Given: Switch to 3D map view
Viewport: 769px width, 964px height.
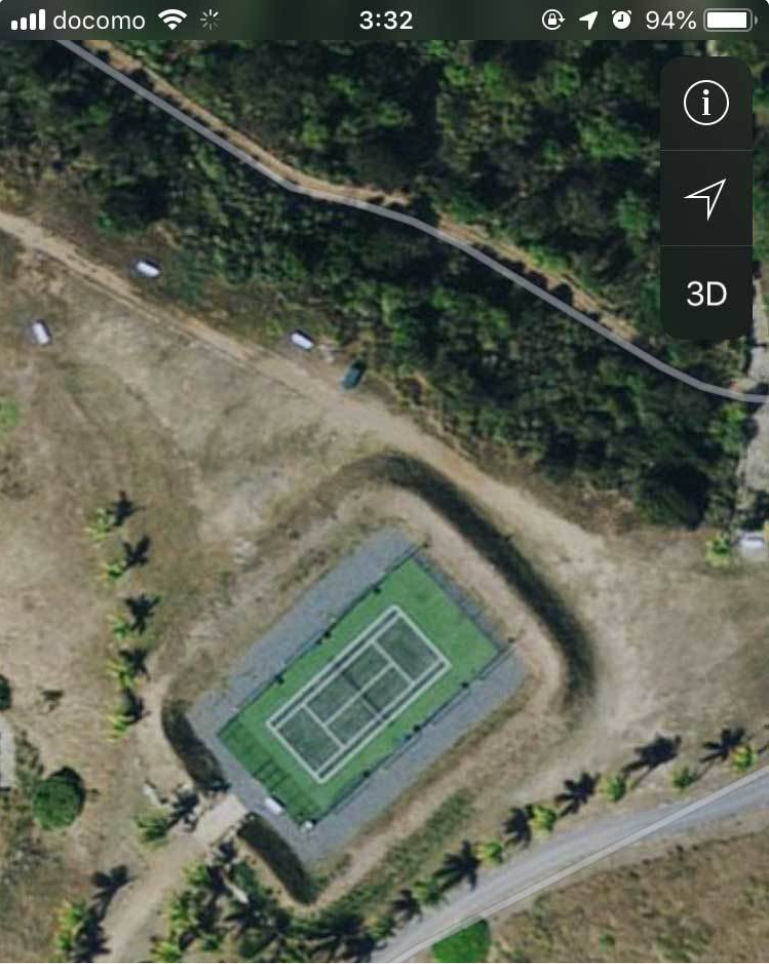Looking at the screenshot, I should (706, 293).
